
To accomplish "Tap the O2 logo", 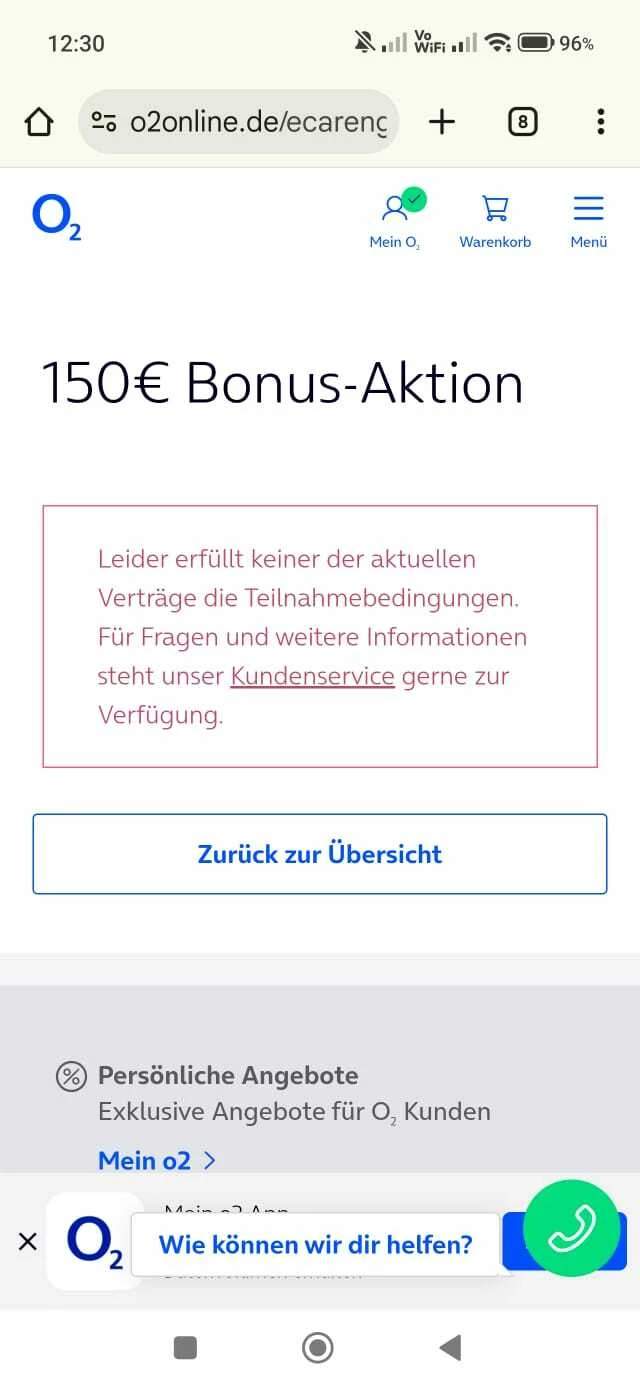I will point(56,217).
